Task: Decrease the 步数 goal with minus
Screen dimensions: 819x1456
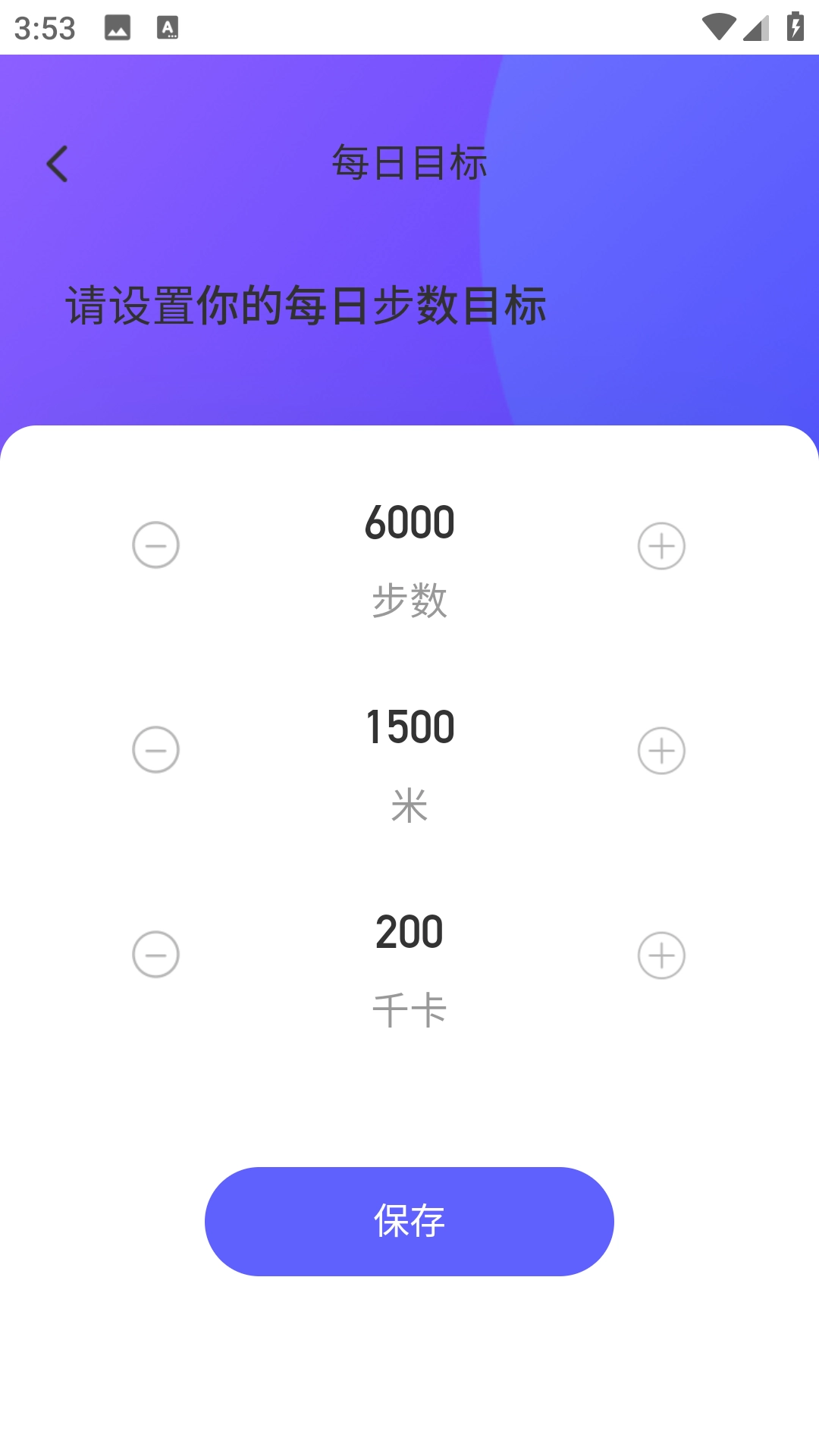Action: (155, 545)
